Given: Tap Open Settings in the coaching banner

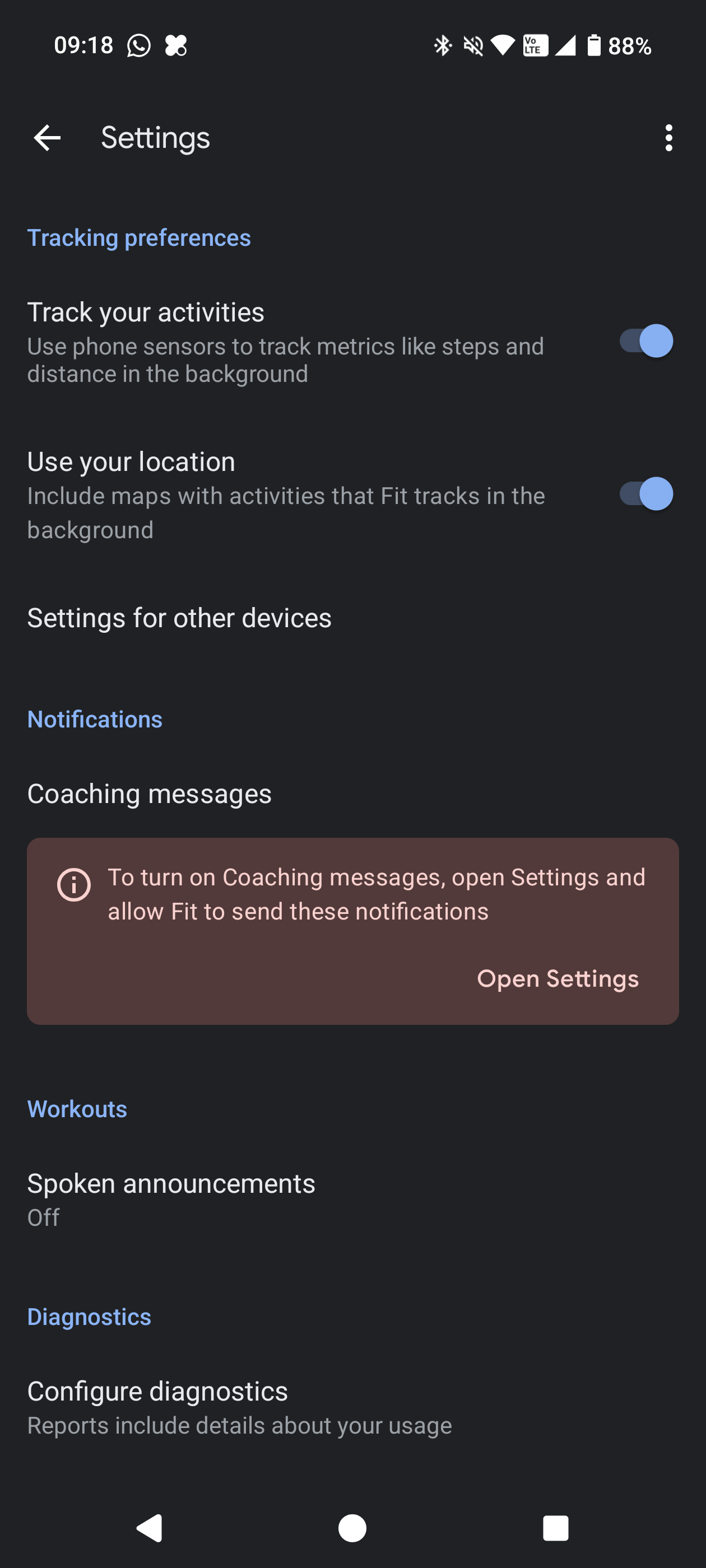Looking at the screenshot, I should click(558, 978).
